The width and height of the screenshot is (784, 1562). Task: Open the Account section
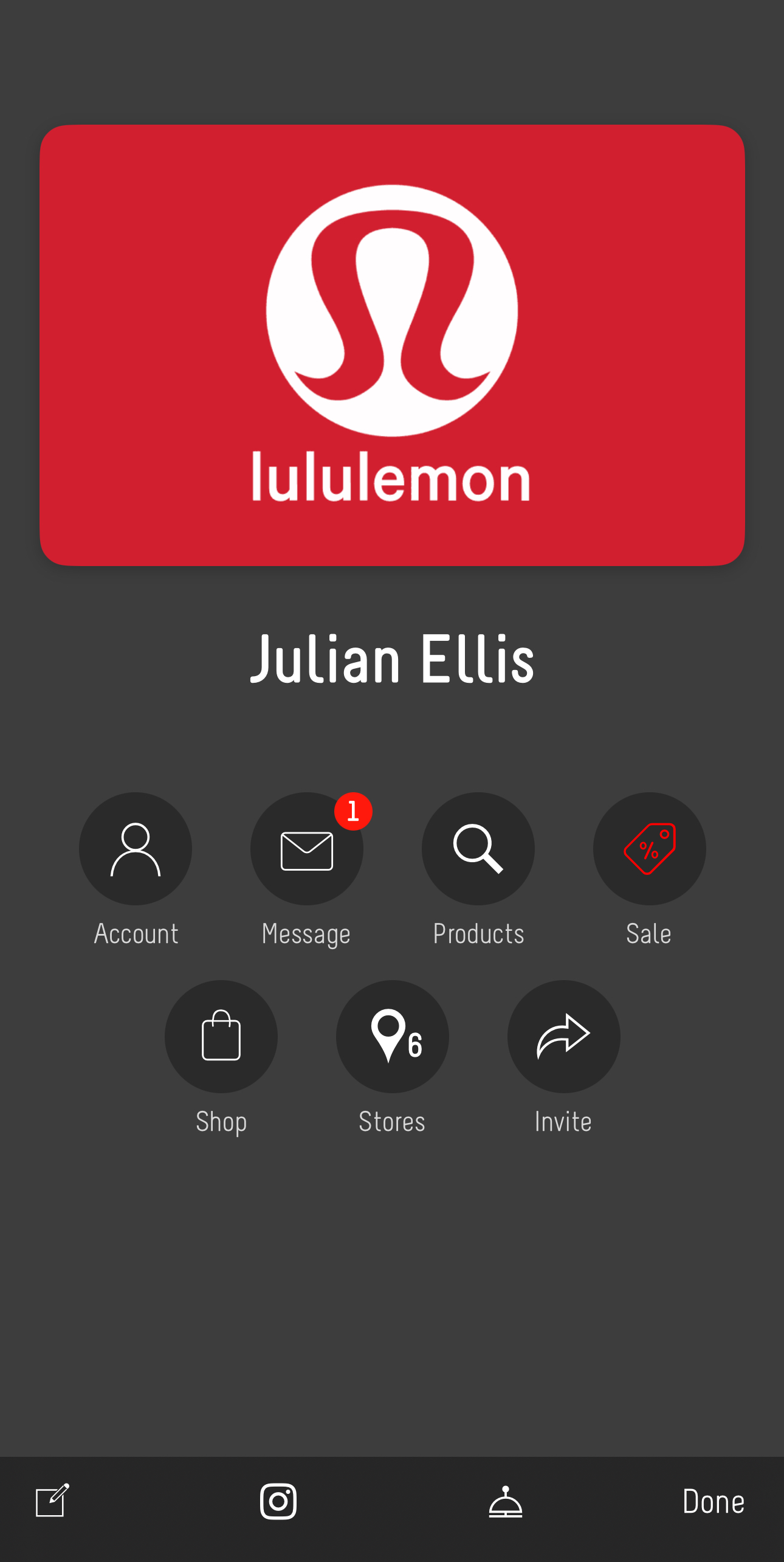coord(136,849)
